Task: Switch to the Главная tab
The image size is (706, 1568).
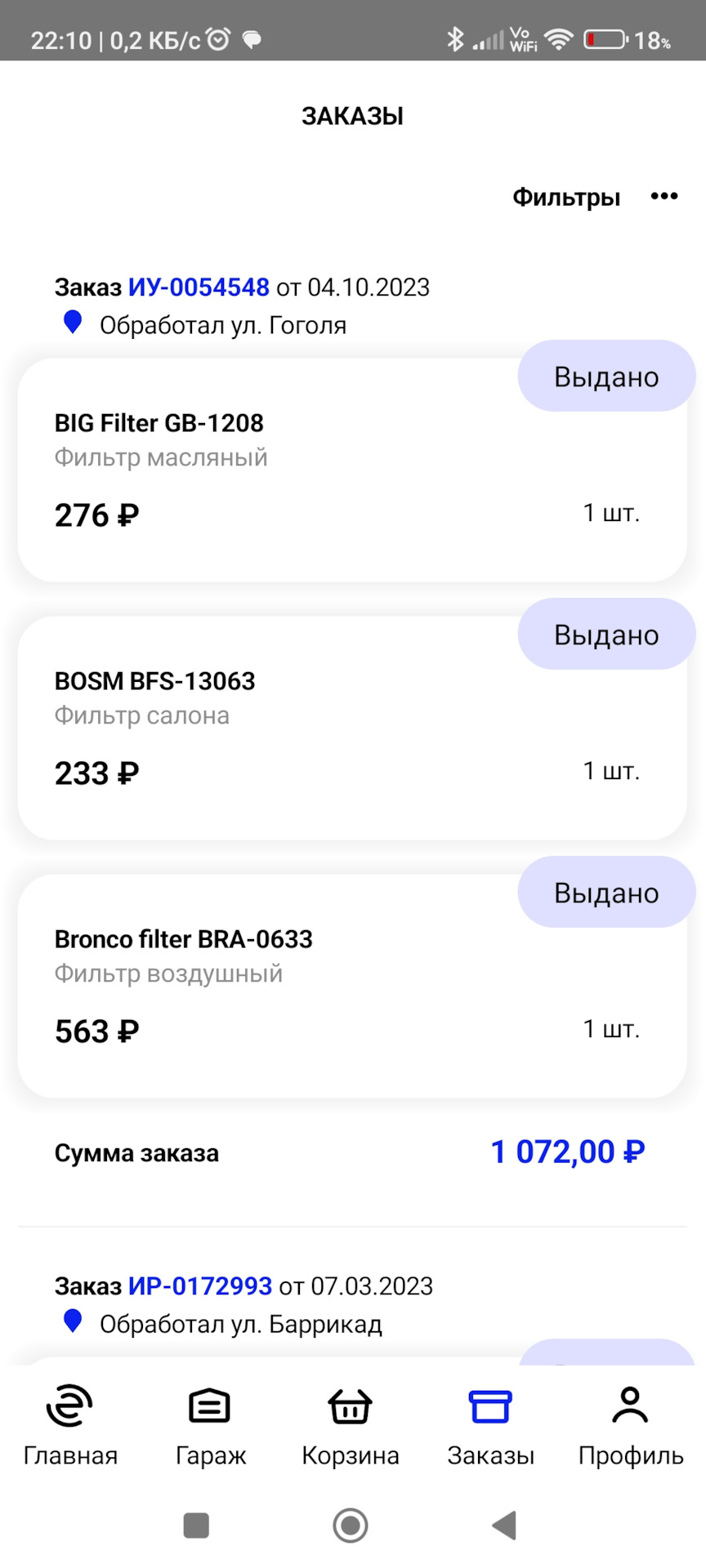Action: [x=70, y=1427]
